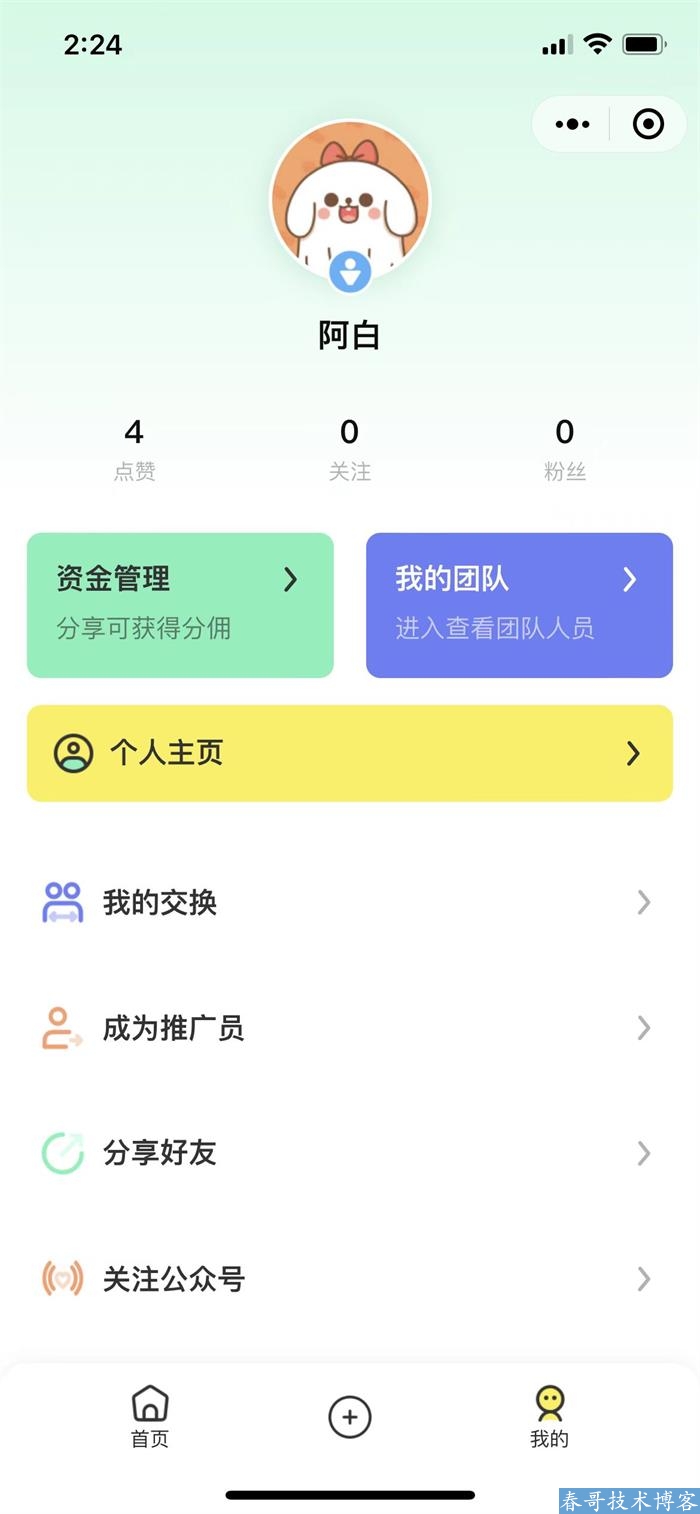The height and width of the screenshot is (1514, 700).
Task: Tap the plus button to create a post
Action: pos(350,1417)
